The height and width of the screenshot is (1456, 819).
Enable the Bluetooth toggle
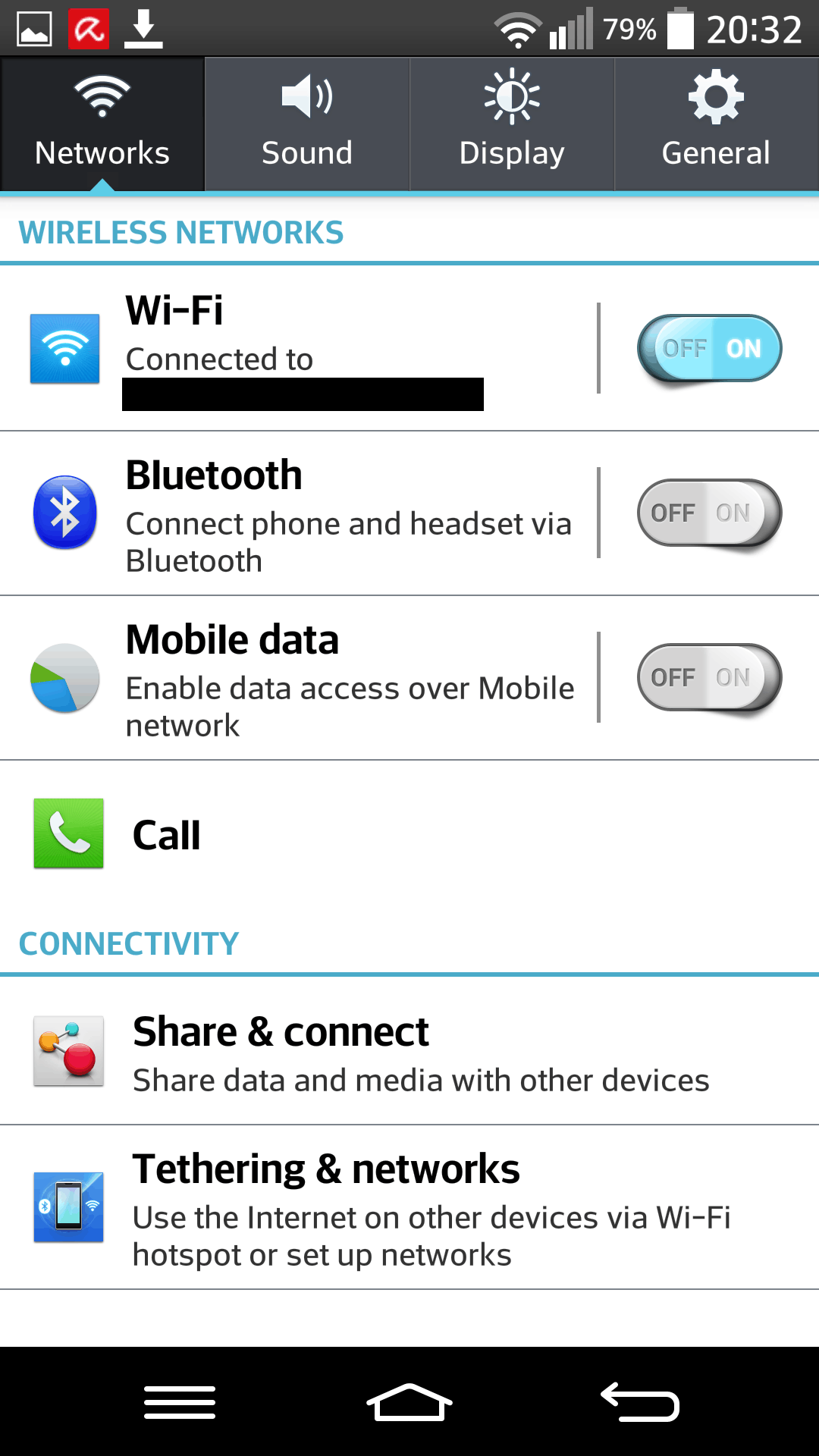pyautogui.click(x=709, y=513)
